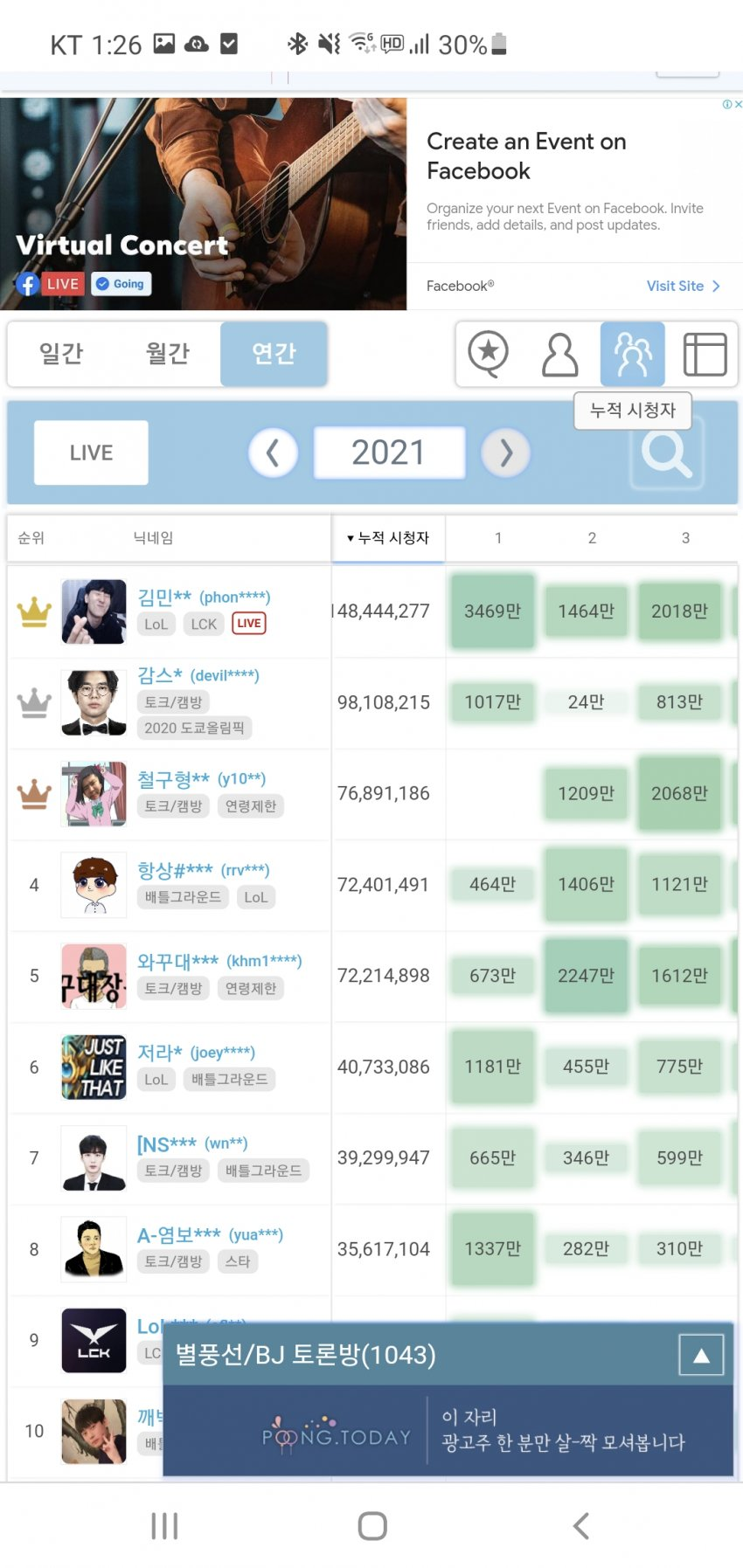The image size is (743, 1568).
Task: Sort by 누적 시청자 column
Action: pyautogui.click(x=388, y=538)
